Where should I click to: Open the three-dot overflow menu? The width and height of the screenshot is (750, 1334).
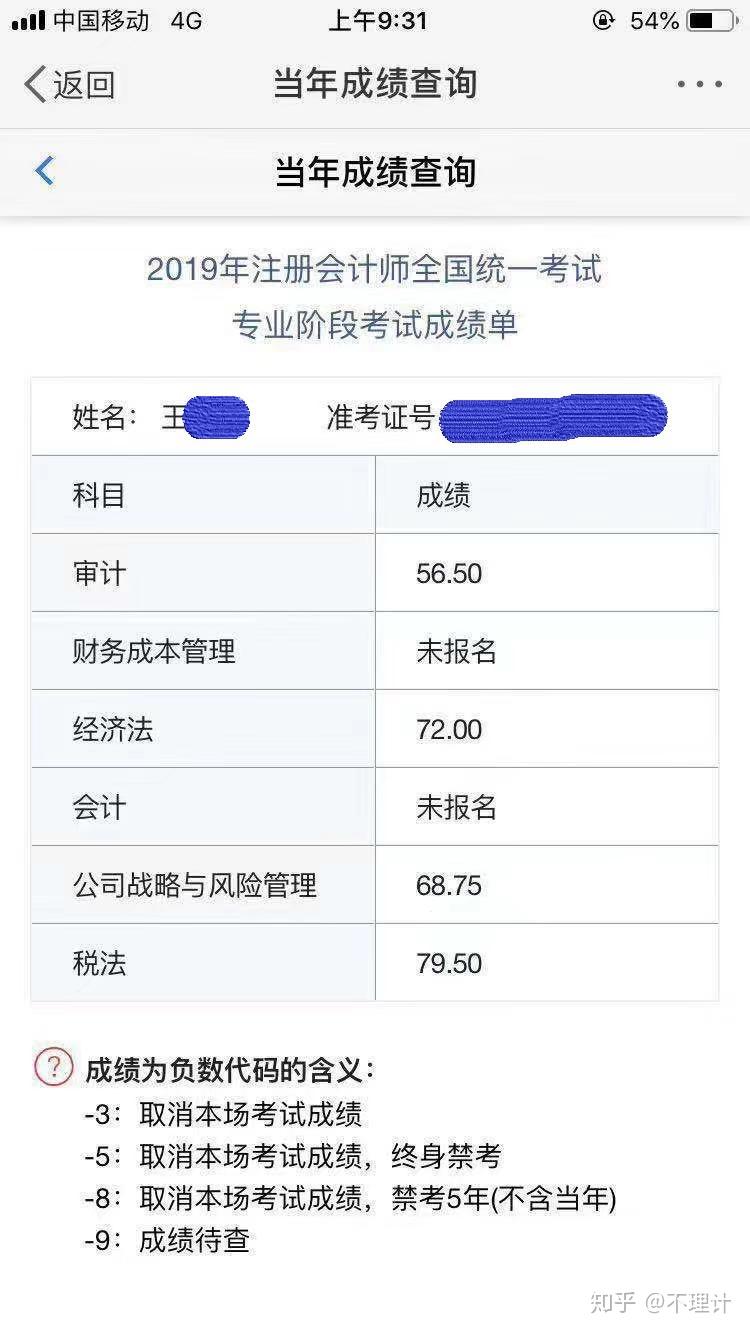[699, 84]
